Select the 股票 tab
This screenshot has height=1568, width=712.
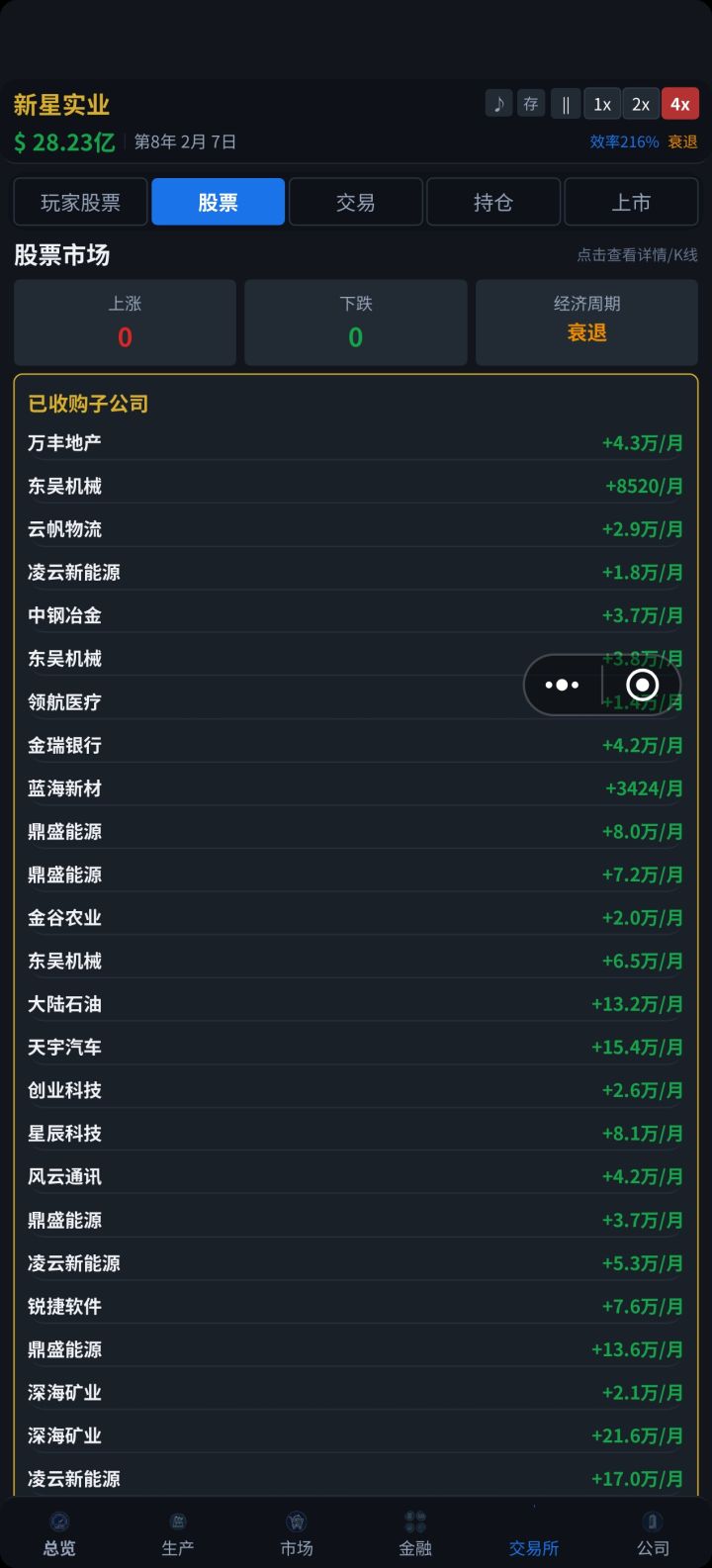click(218, 202)
